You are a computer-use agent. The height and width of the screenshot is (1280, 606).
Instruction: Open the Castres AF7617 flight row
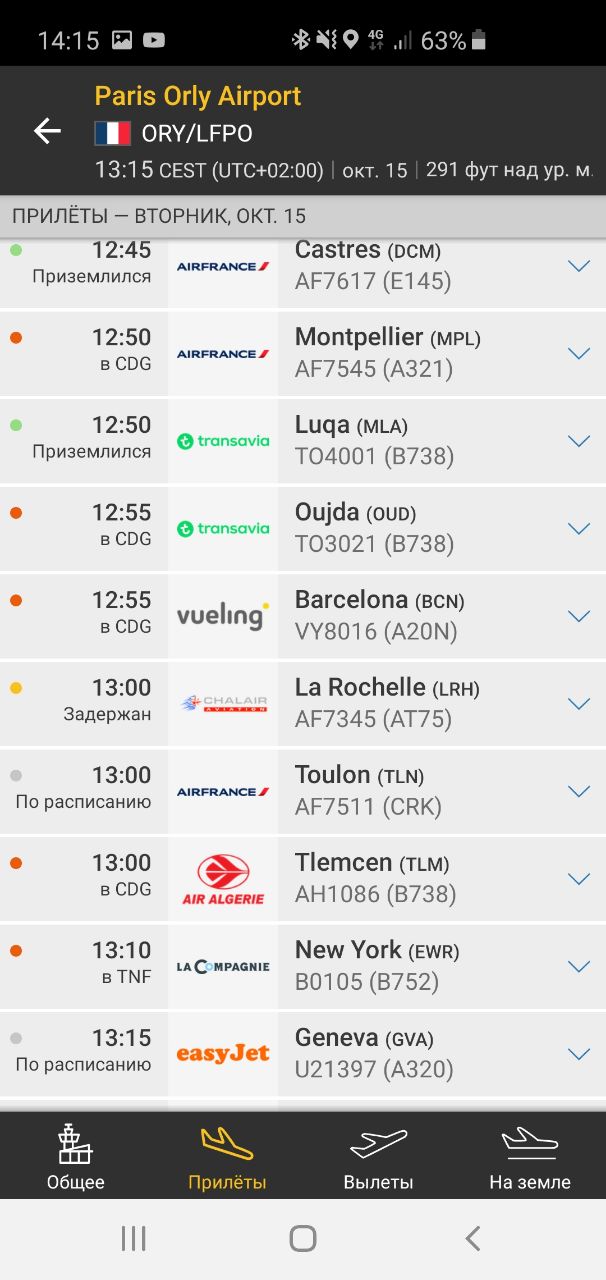(303, 272)
